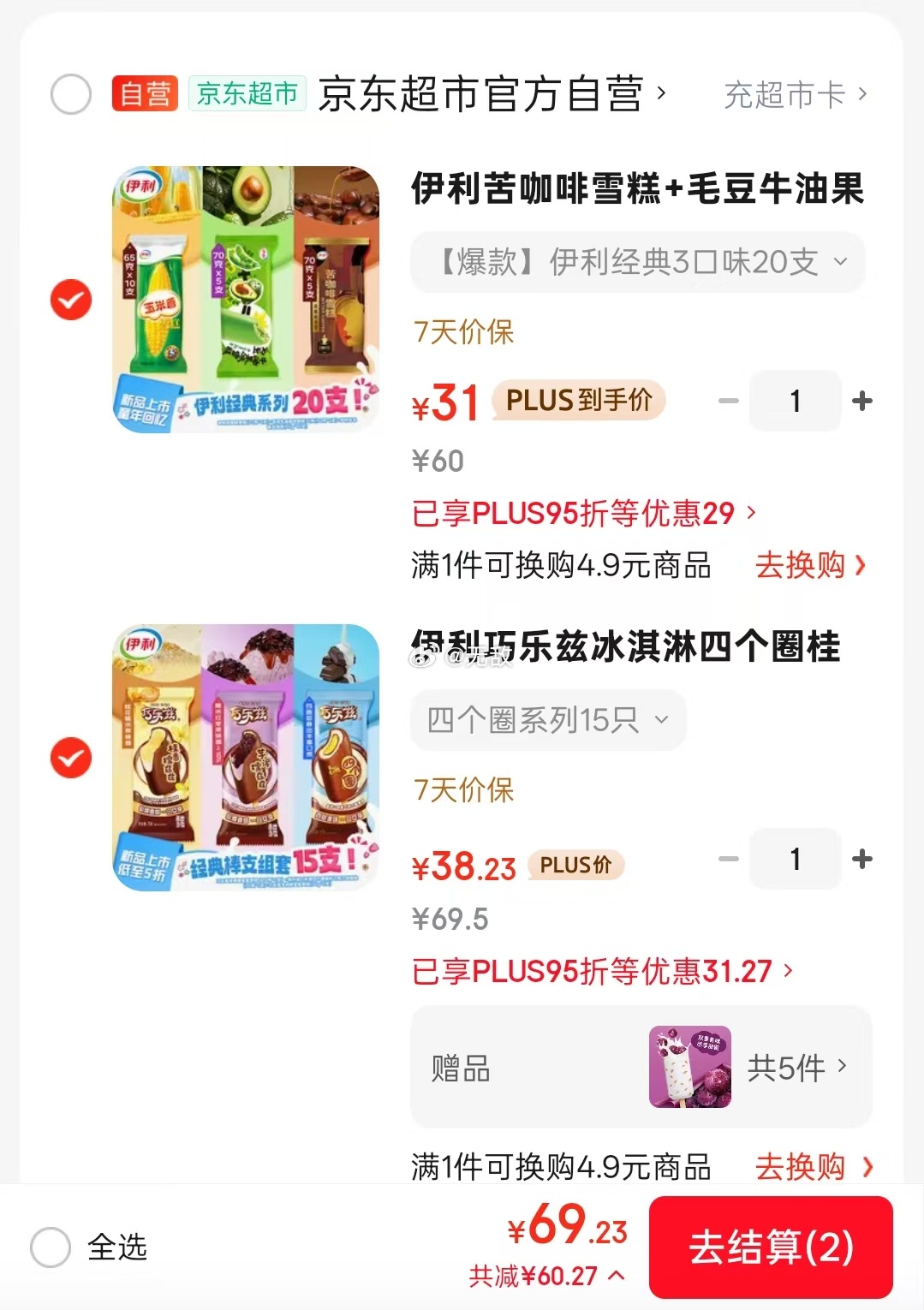Decrease quantity of 伊利苦咖啡雪糕

[729, 401]
